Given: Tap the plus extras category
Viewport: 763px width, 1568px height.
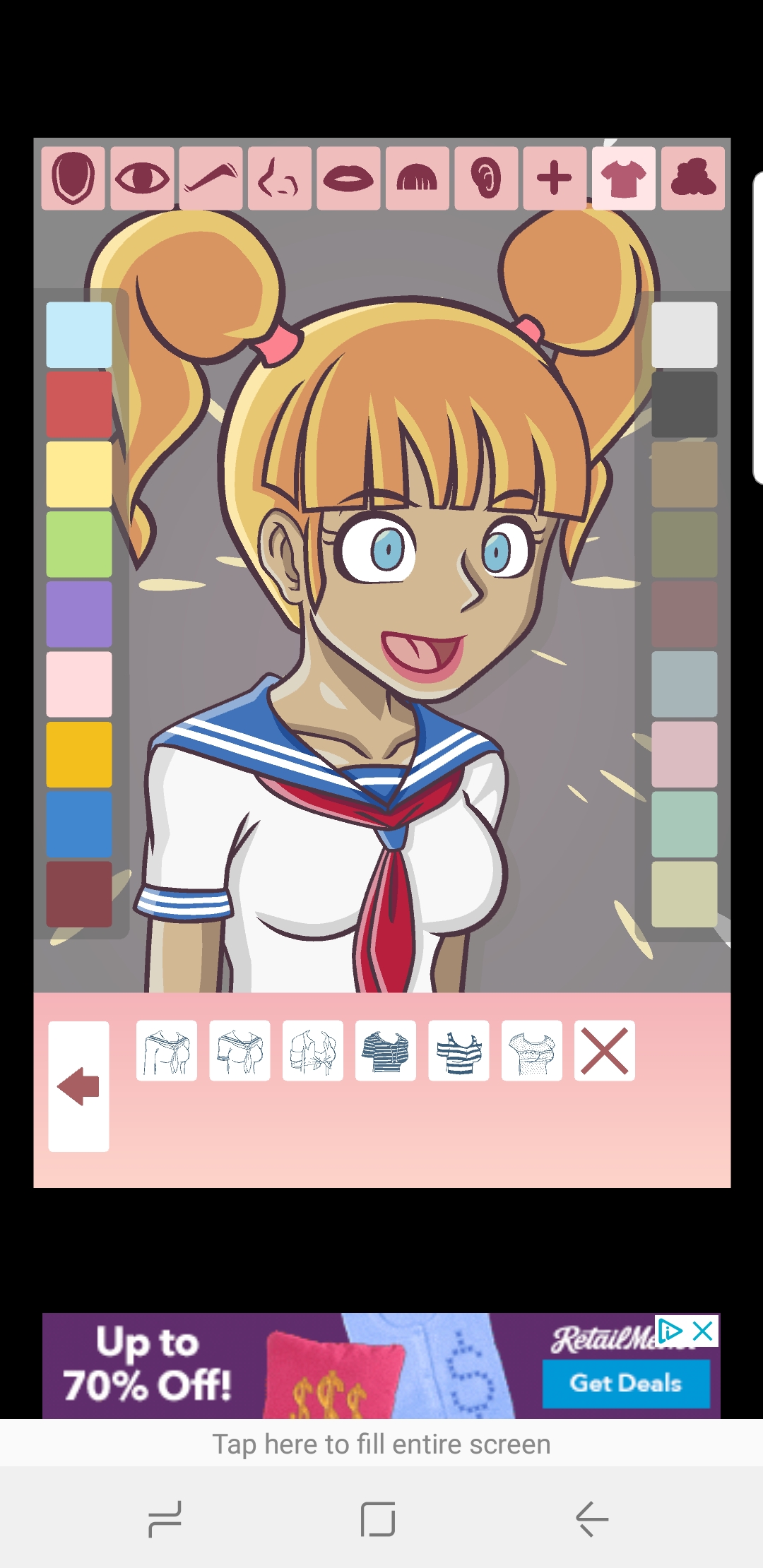Looking at the screenshot, I should pyautogui.click(x=555, y=178).
